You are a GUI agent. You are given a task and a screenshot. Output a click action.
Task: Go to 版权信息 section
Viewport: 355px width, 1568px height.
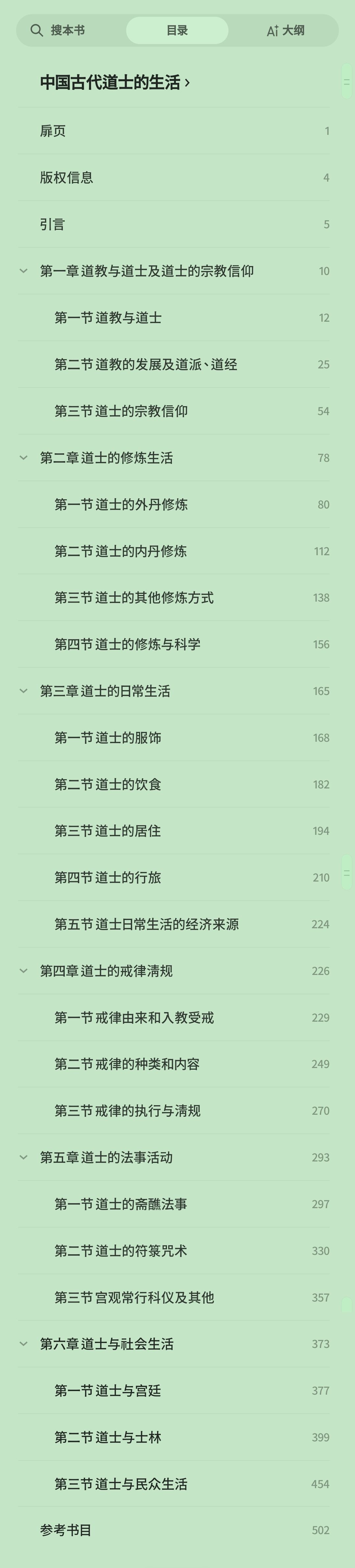pos(175,177)
